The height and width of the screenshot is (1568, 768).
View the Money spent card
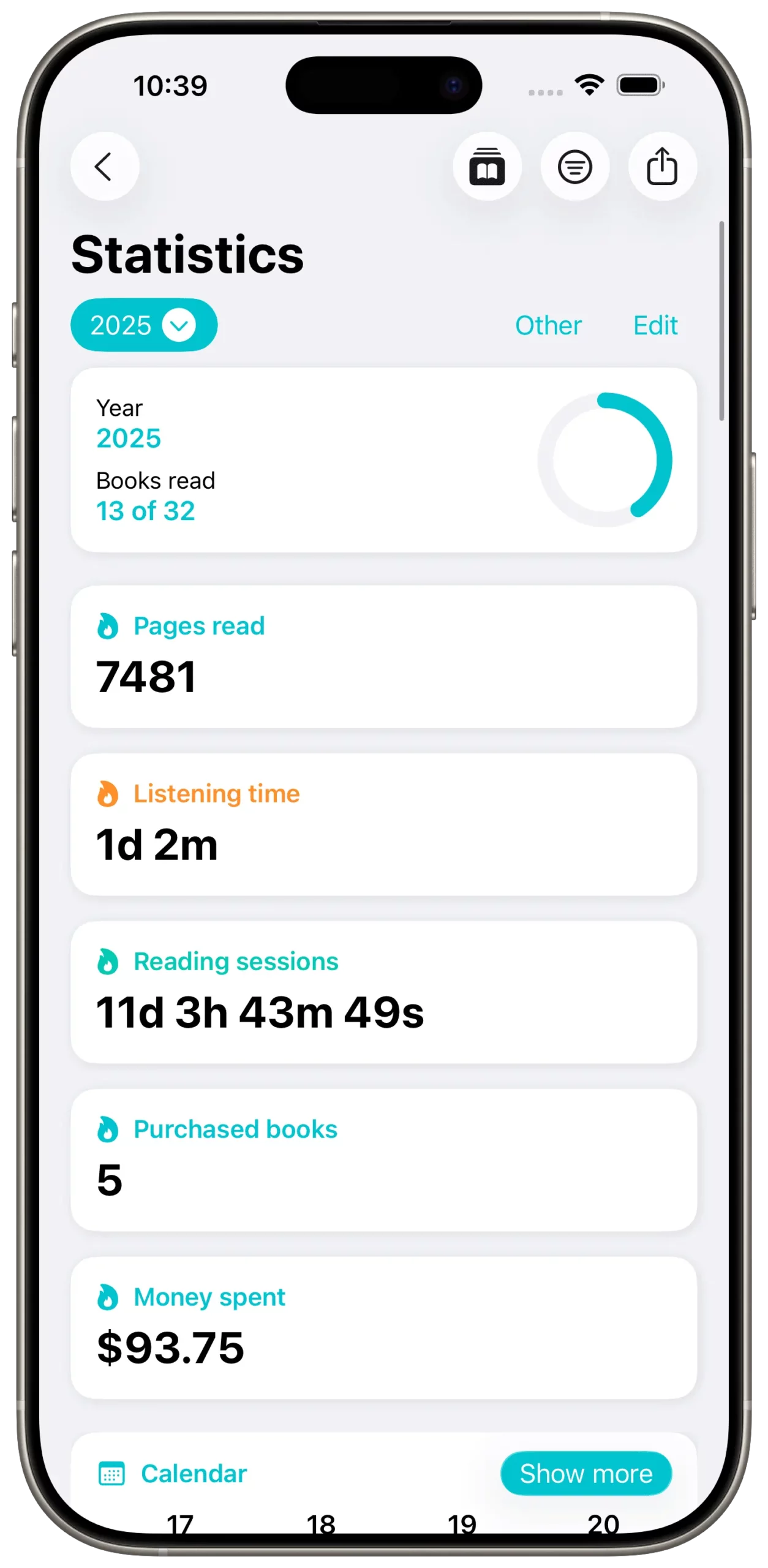[383, 1328]
